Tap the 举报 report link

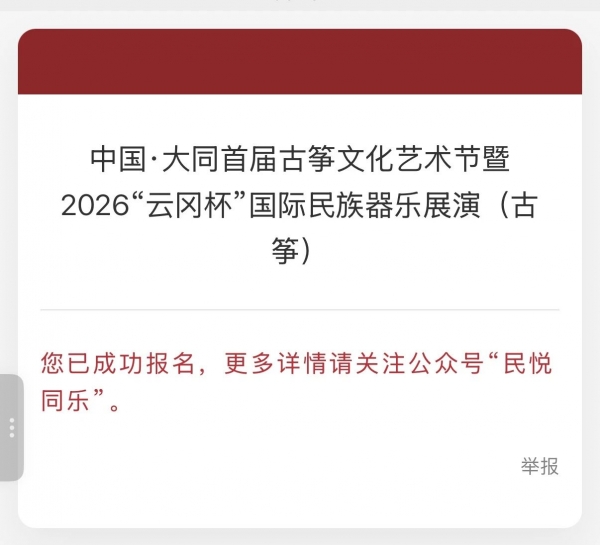click(x=539, y=466)
